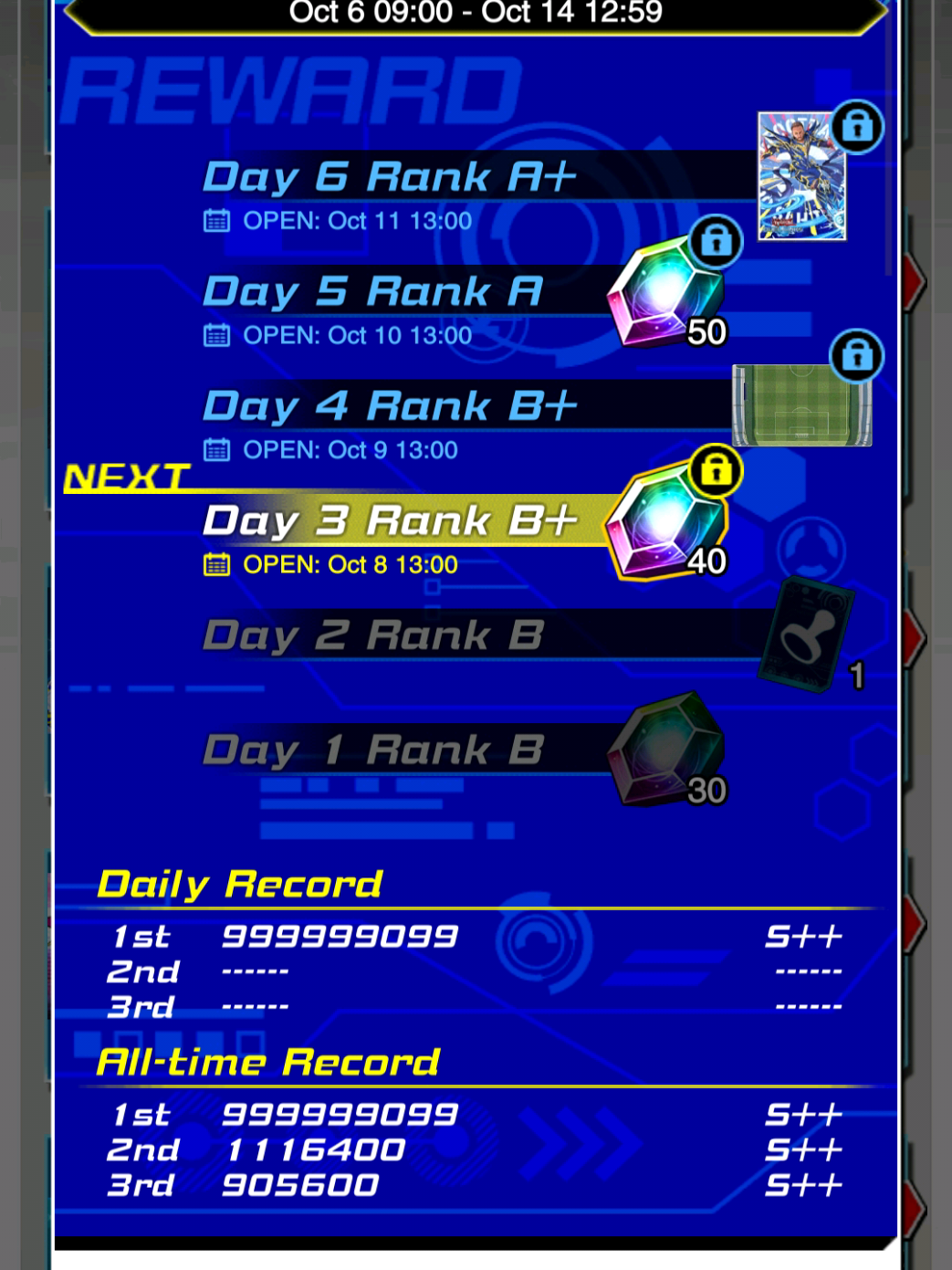Screen dimensions: 952x1270
Task: Select the Day 3 Rank B+ row
Action: point(392,520)
